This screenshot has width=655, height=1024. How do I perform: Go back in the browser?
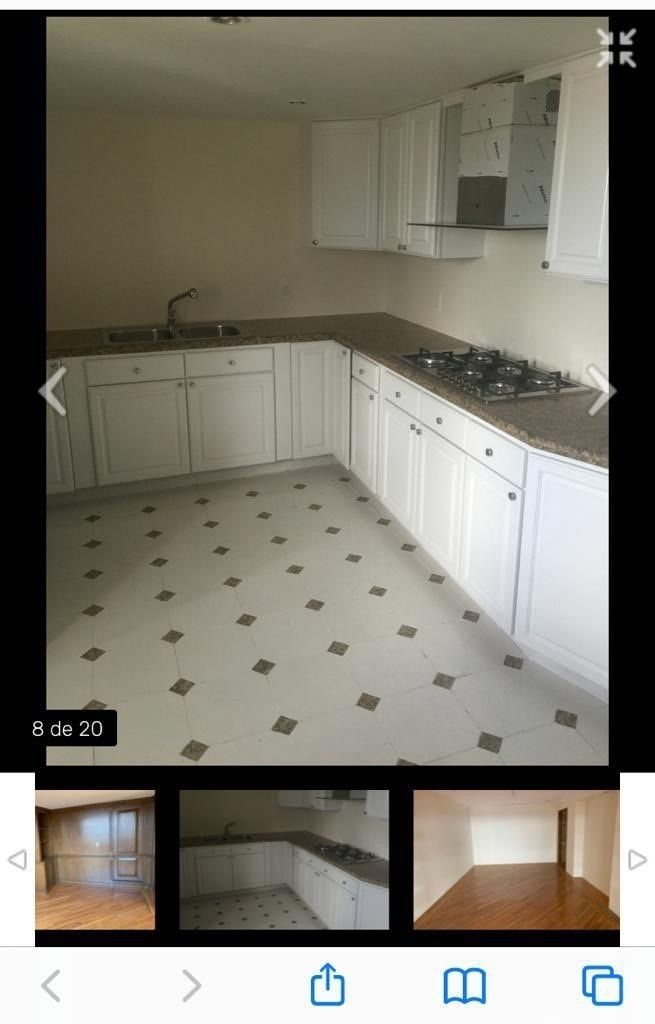pyautogui.click(x=51, y=986)
